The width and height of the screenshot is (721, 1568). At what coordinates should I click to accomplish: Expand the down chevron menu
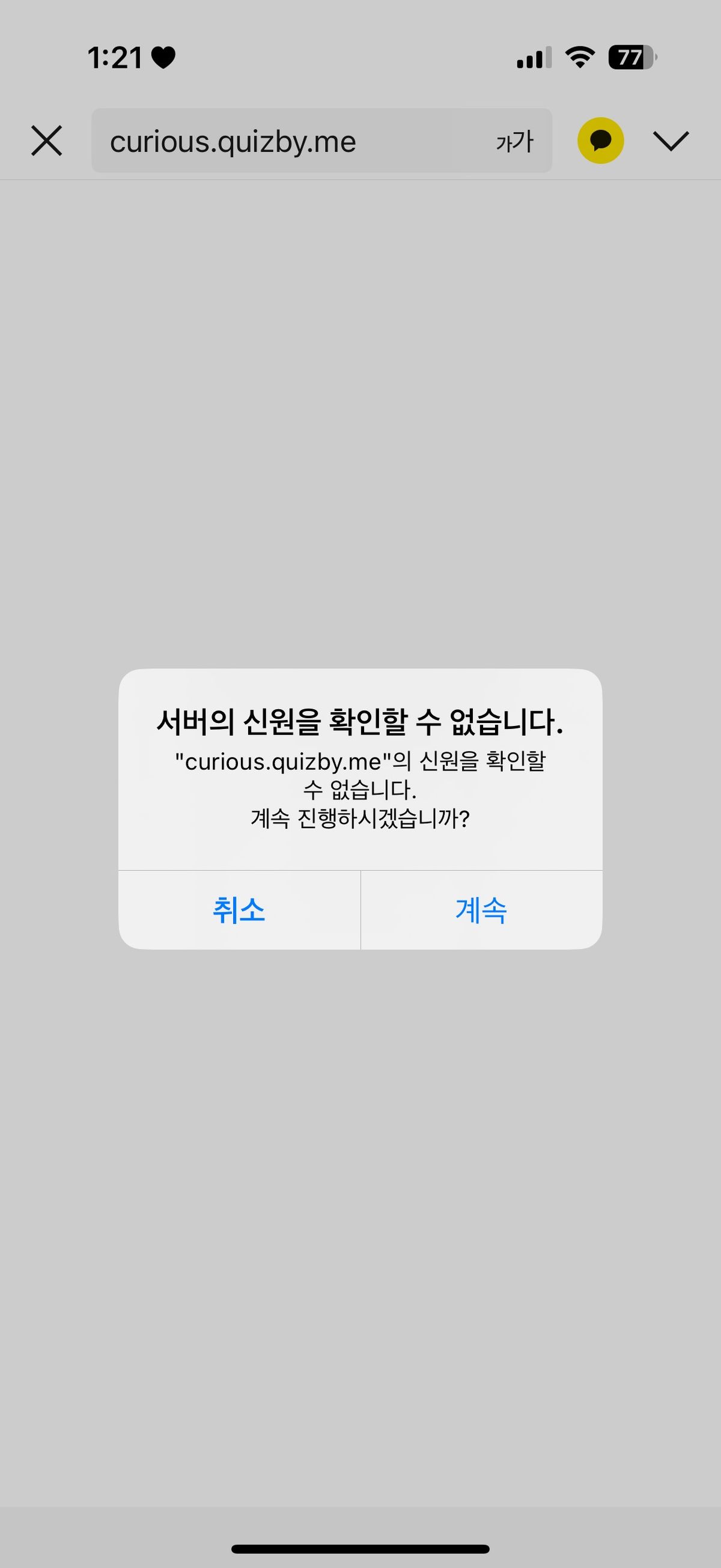click(x=671, y=141)
